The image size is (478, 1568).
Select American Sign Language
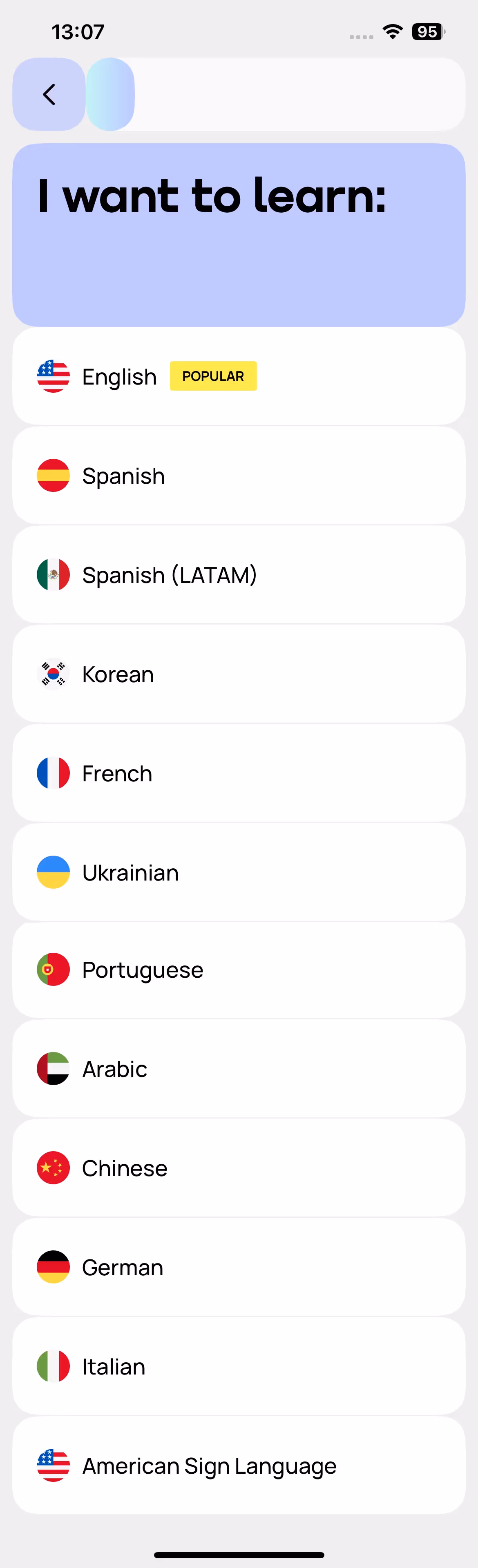(x=239, y=1466)
